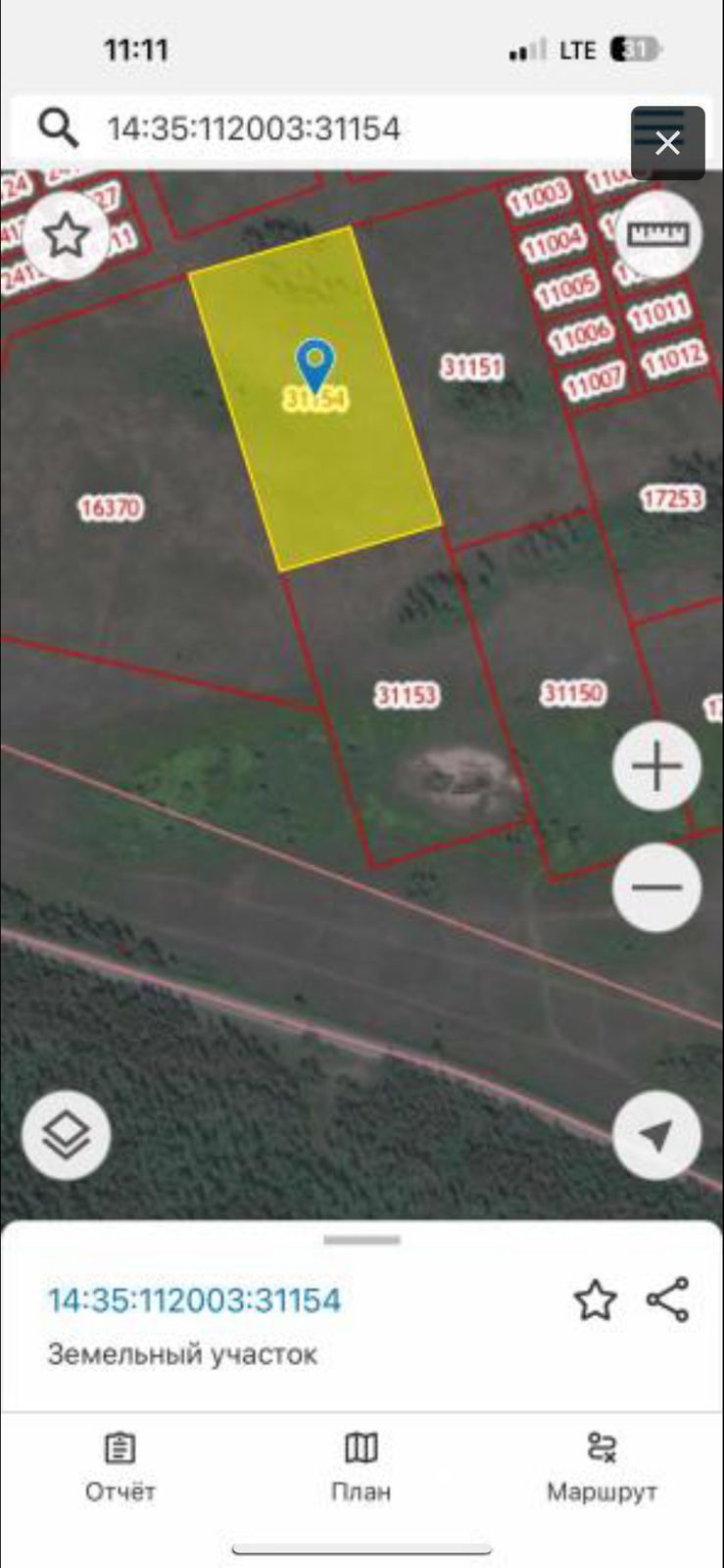This screenshot has width=724, height=1568.
Task: Clear the search with the X button
Action: click(667, 143)
